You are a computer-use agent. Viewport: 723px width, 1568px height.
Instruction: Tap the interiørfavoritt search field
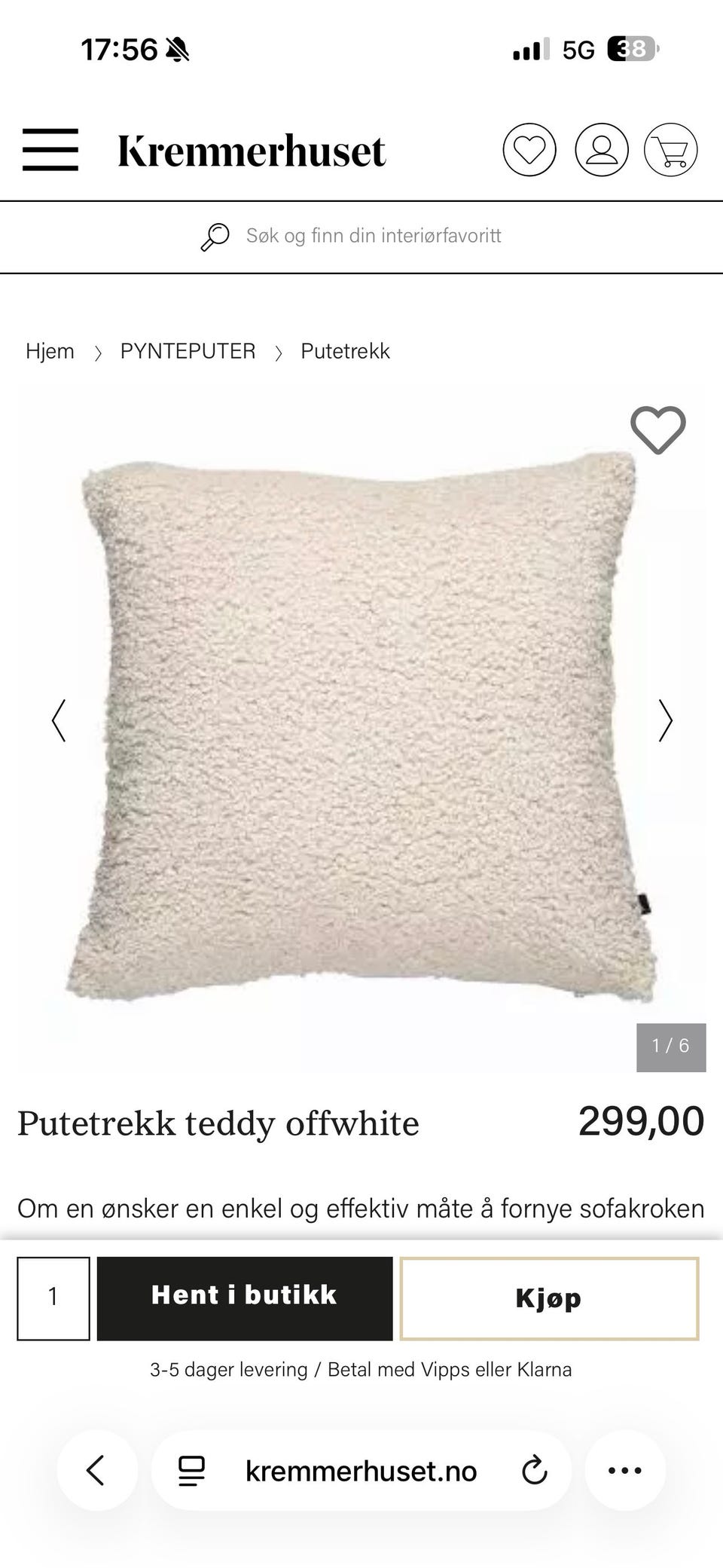click(361, 237)
